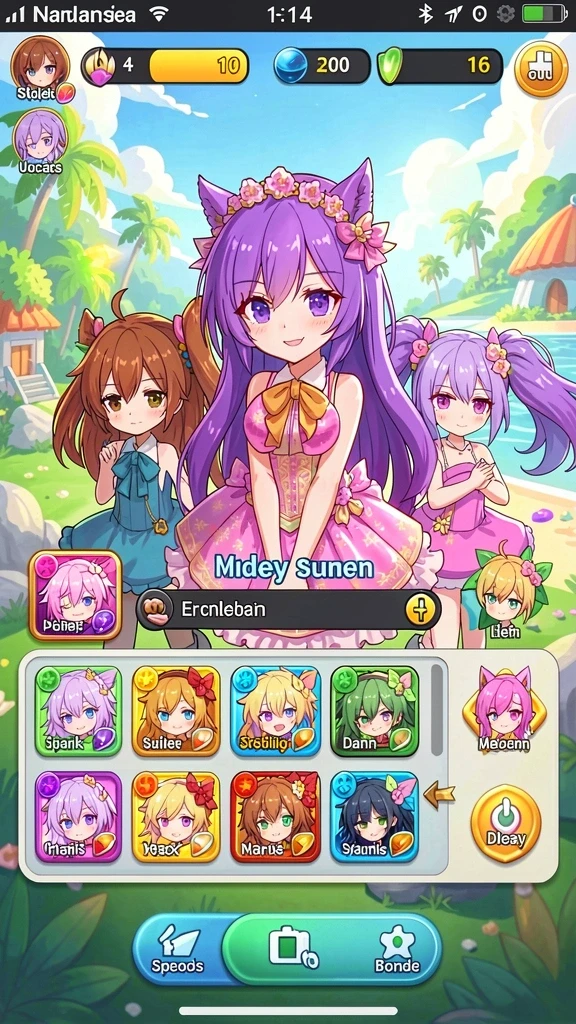Tap the gold round button at top right
Image resolution: width=576 pixels, height=1024 pixels.
(541, 69)
